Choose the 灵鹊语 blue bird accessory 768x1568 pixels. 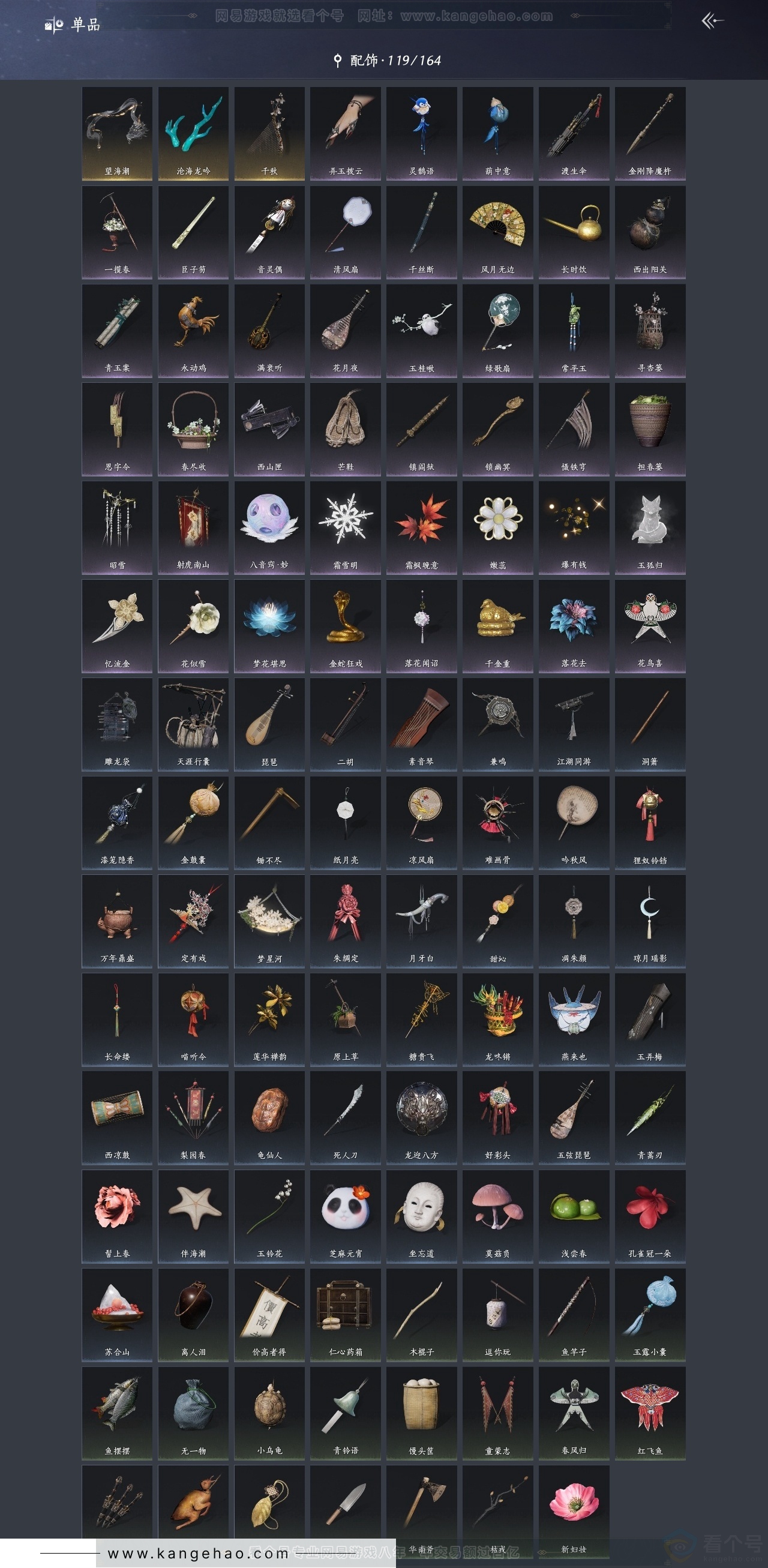[422, 133]
